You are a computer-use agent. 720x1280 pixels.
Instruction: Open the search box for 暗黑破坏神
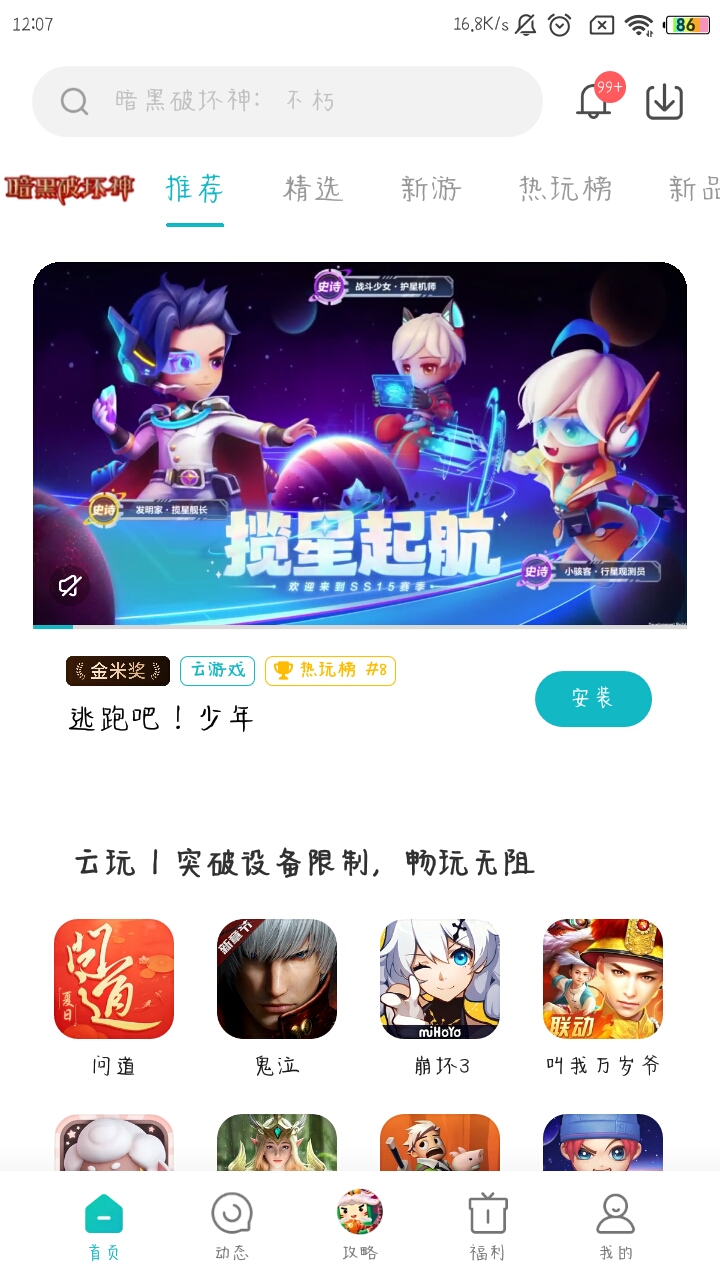point(287,101)
